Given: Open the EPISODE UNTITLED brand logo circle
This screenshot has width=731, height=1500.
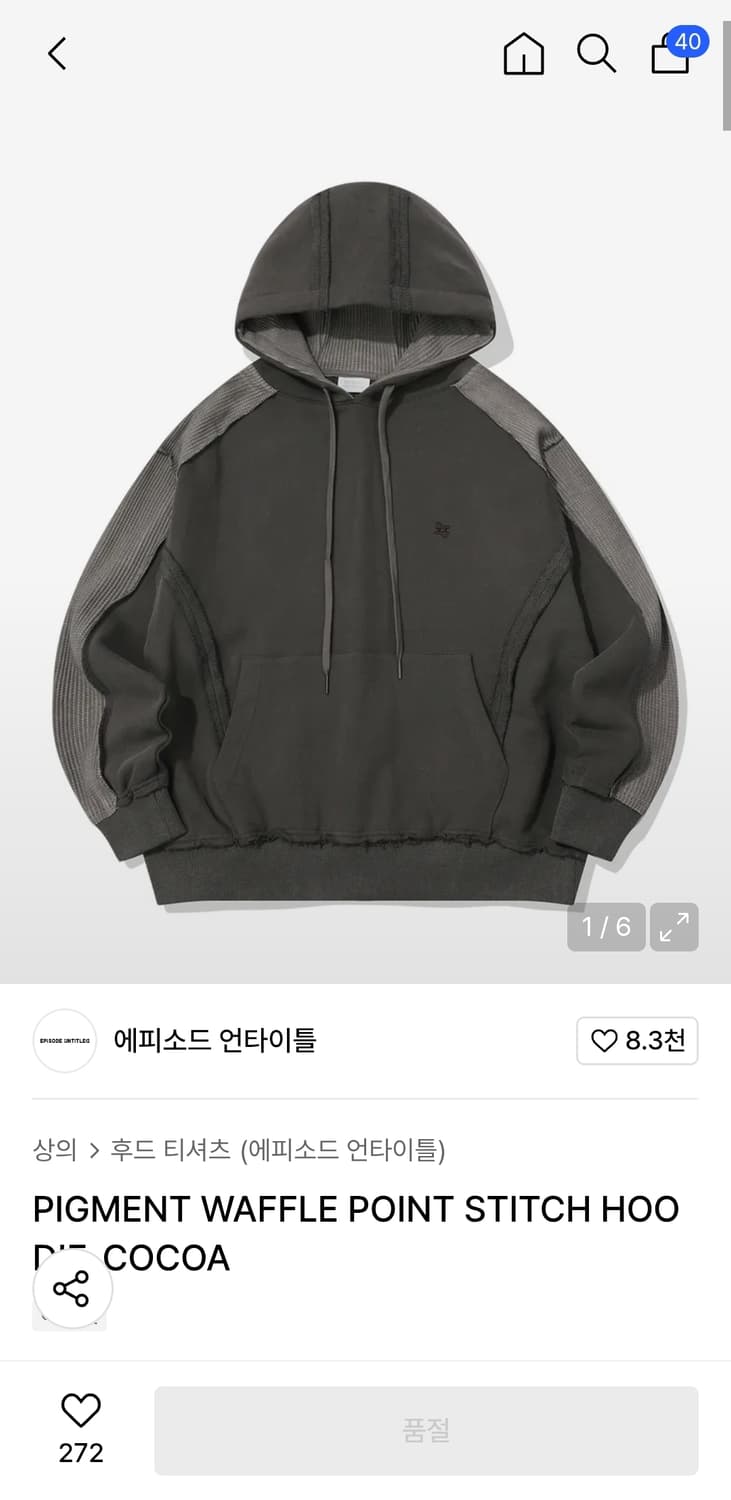Looking at the screenshot, I should click(64, 1041).
